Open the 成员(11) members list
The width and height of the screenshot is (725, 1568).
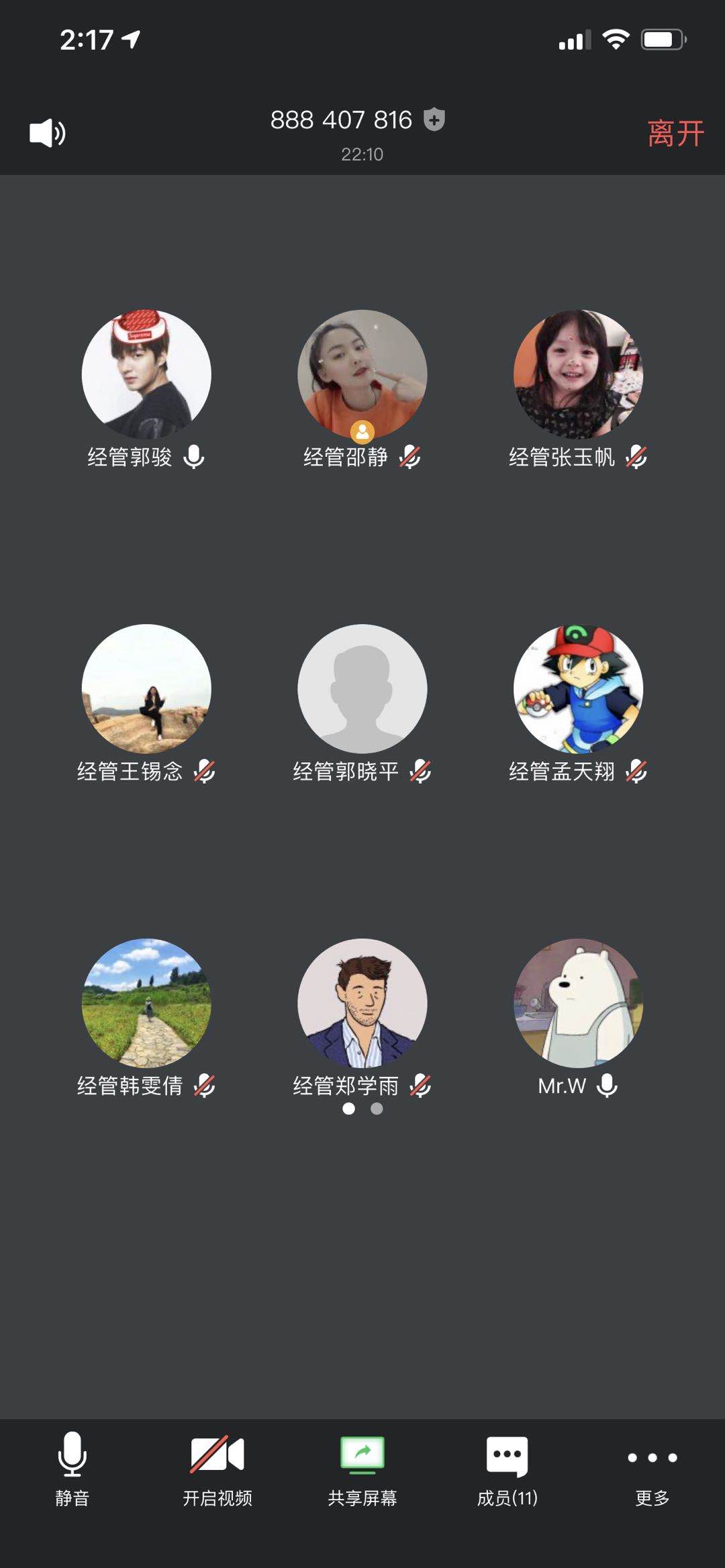click(507, 1468)
